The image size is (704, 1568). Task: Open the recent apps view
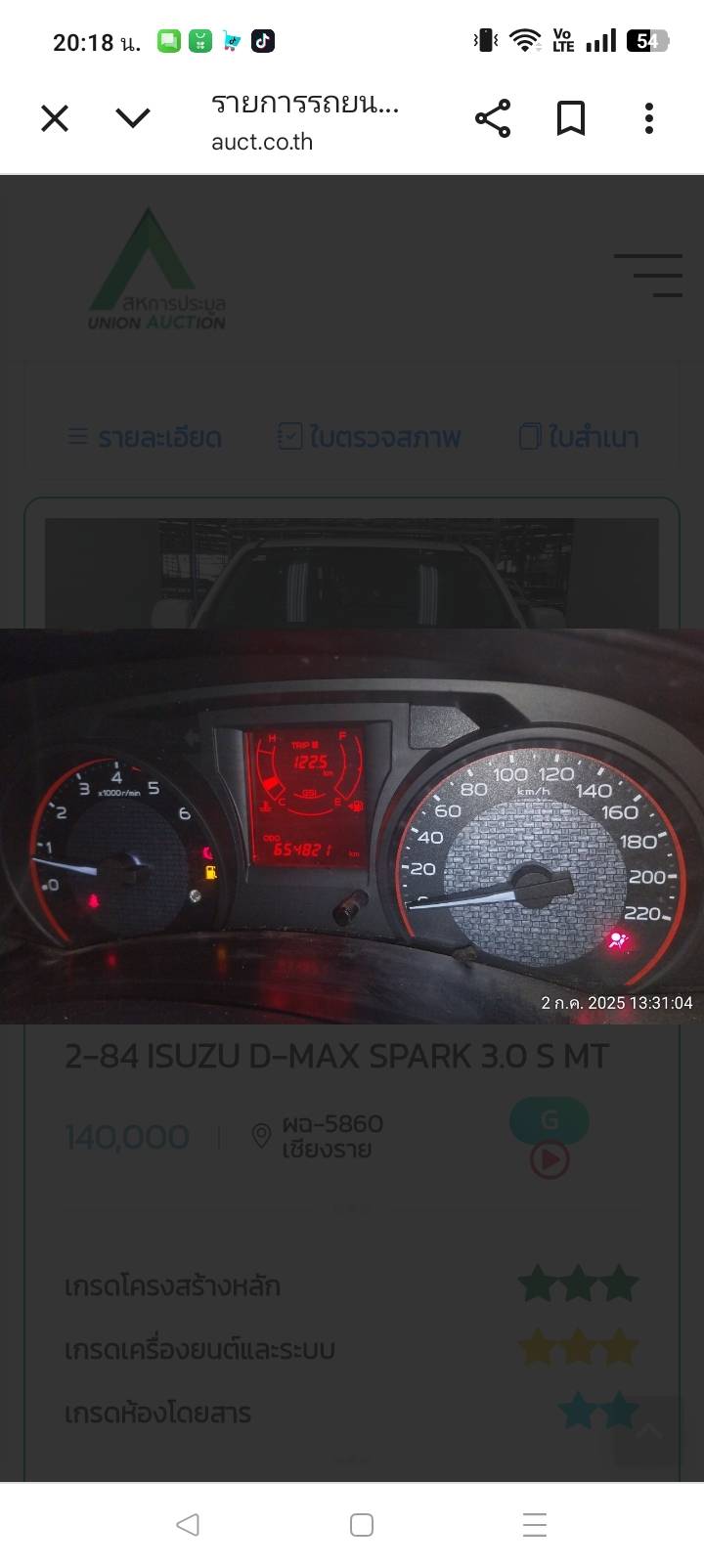point(535,1524)
